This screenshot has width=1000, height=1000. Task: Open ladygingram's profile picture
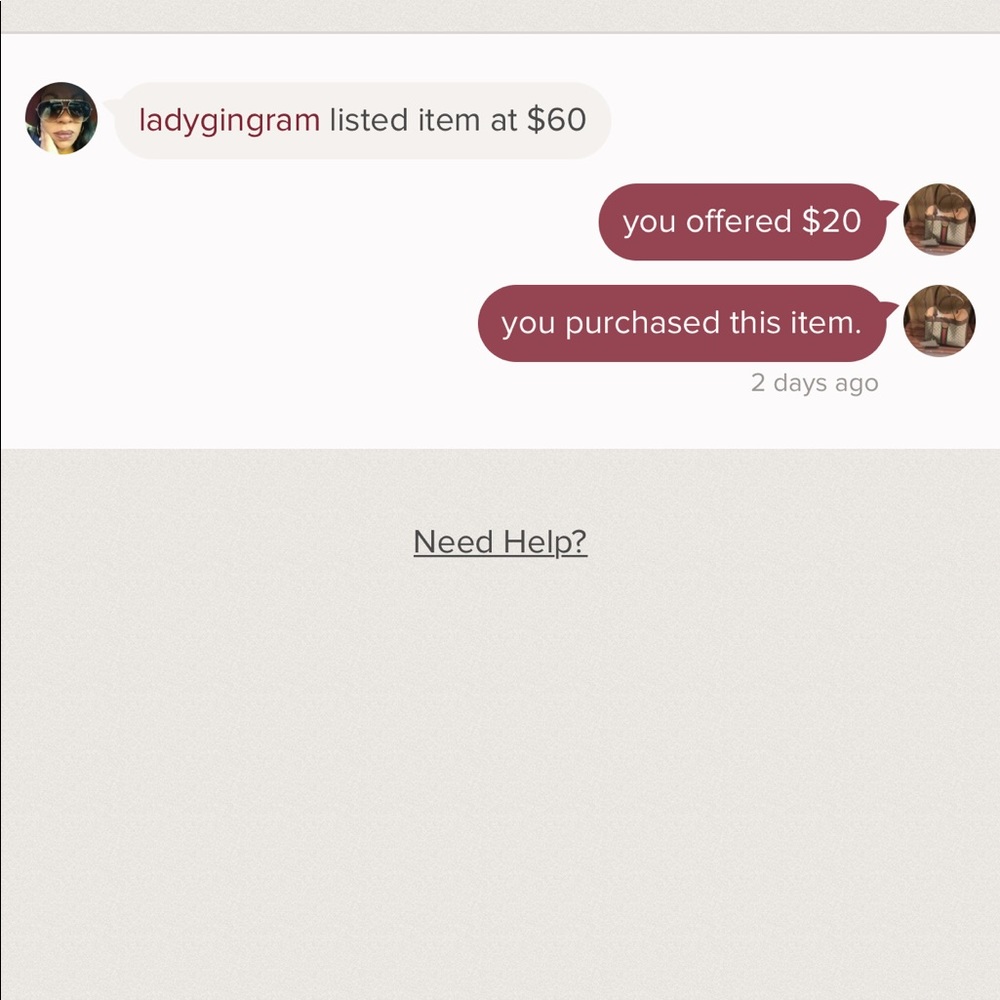point(61,119)
